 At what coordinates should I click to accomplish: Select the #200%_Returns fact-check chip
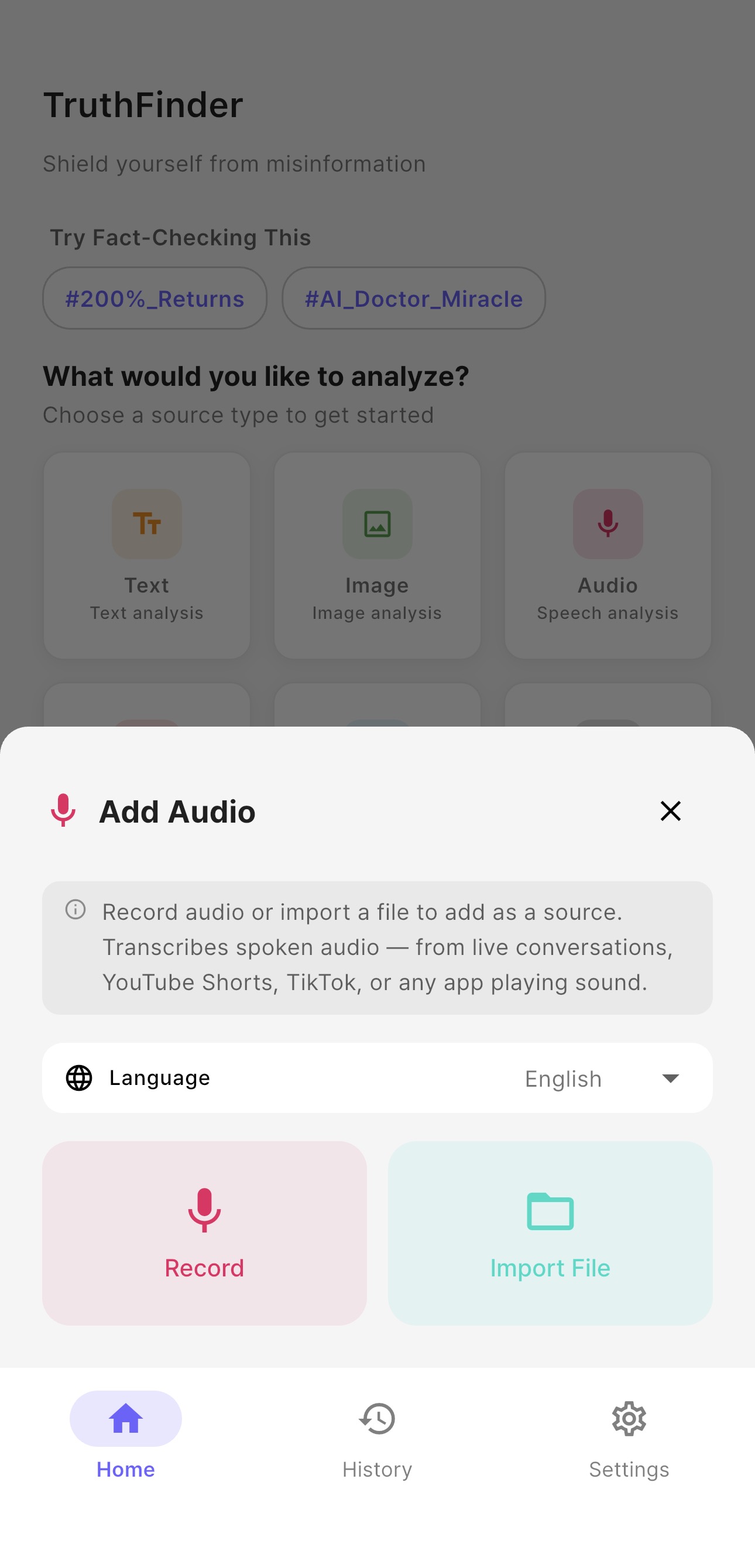[x=155, y=298]
